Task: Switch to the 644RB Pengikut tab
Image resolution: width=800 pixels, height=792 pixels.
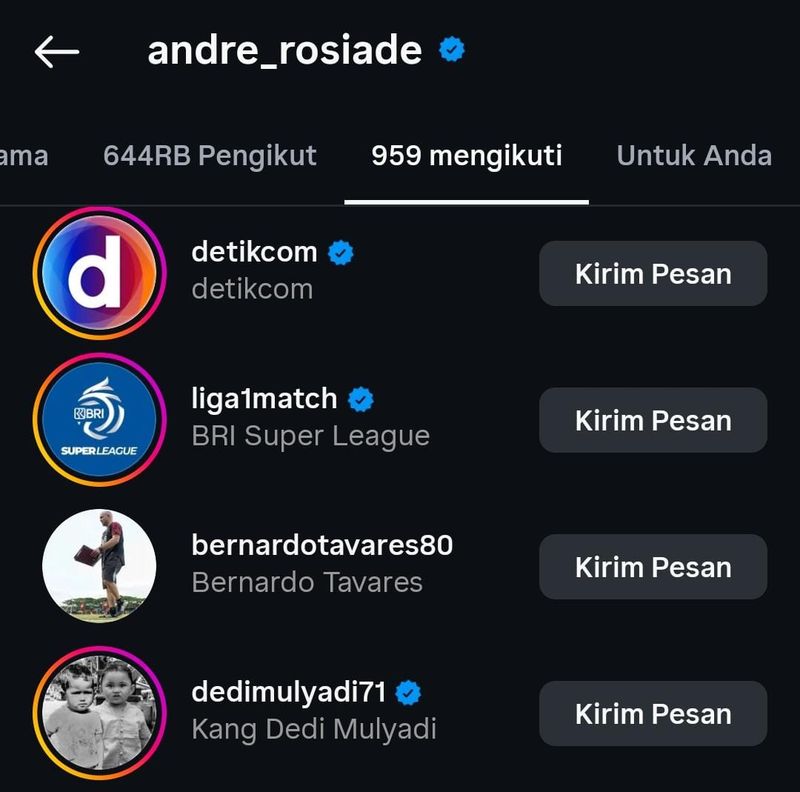Action: point(210,156)
